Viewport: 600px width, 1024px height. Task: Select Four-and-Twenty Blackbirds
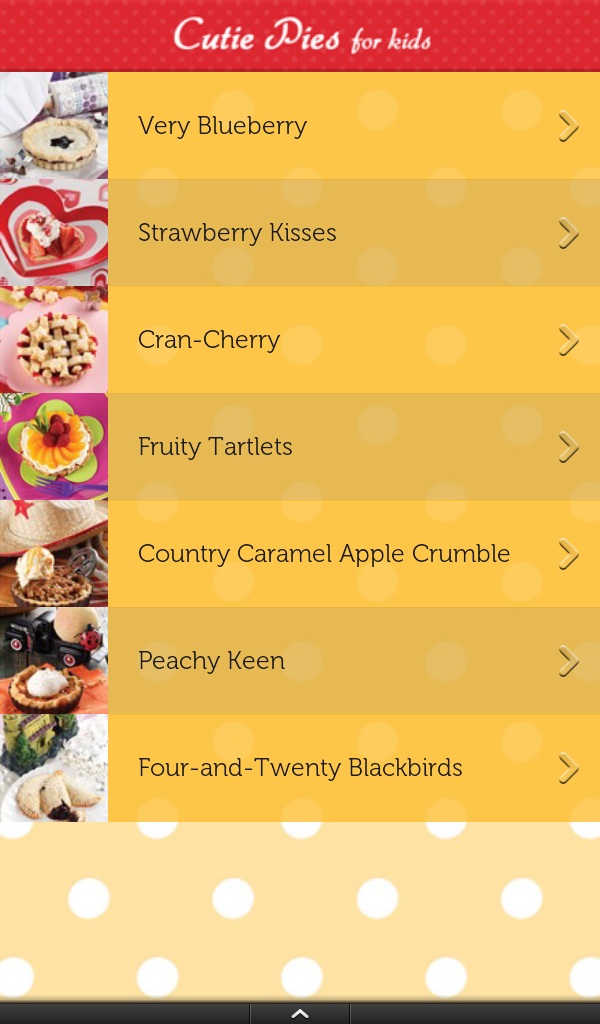[300, 768]
